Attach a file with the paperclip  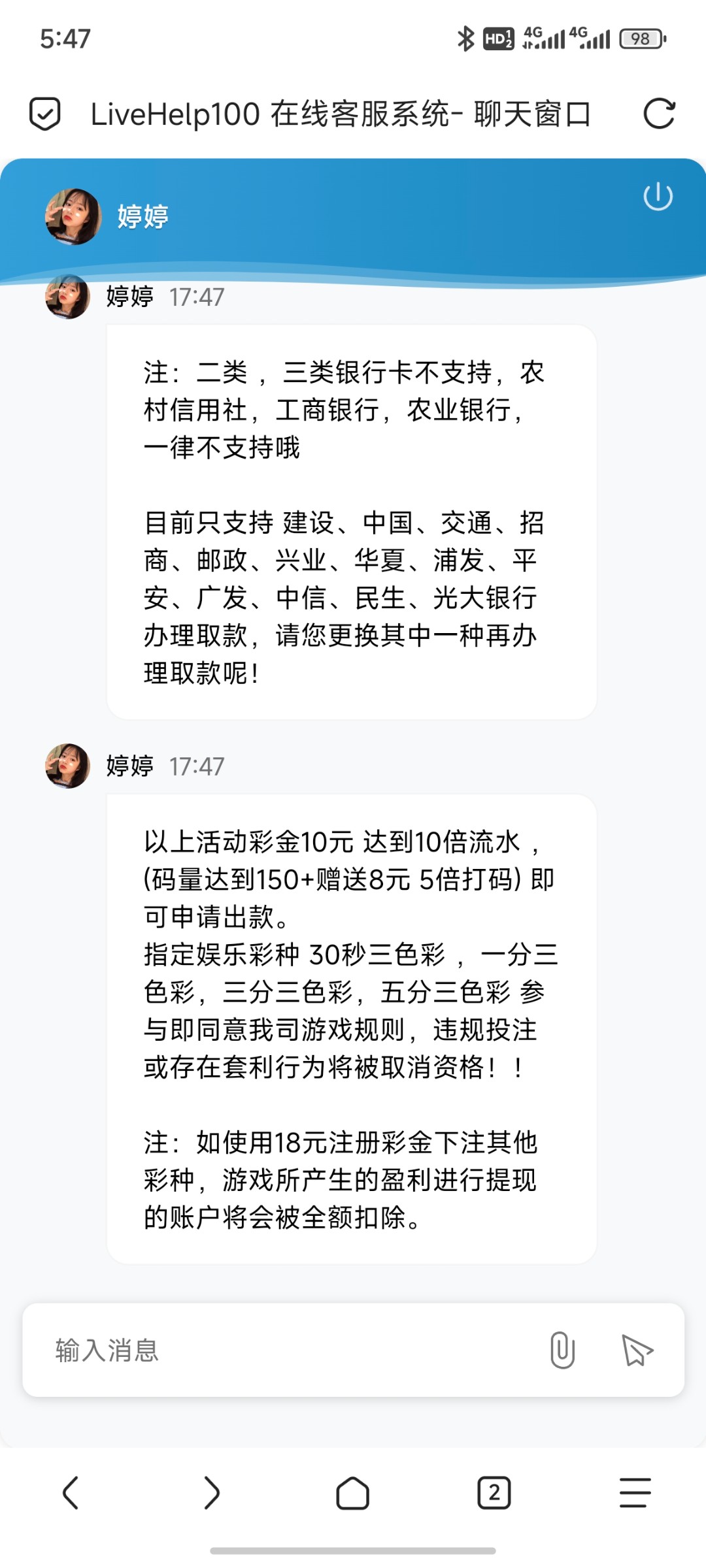coord(562,1350)
